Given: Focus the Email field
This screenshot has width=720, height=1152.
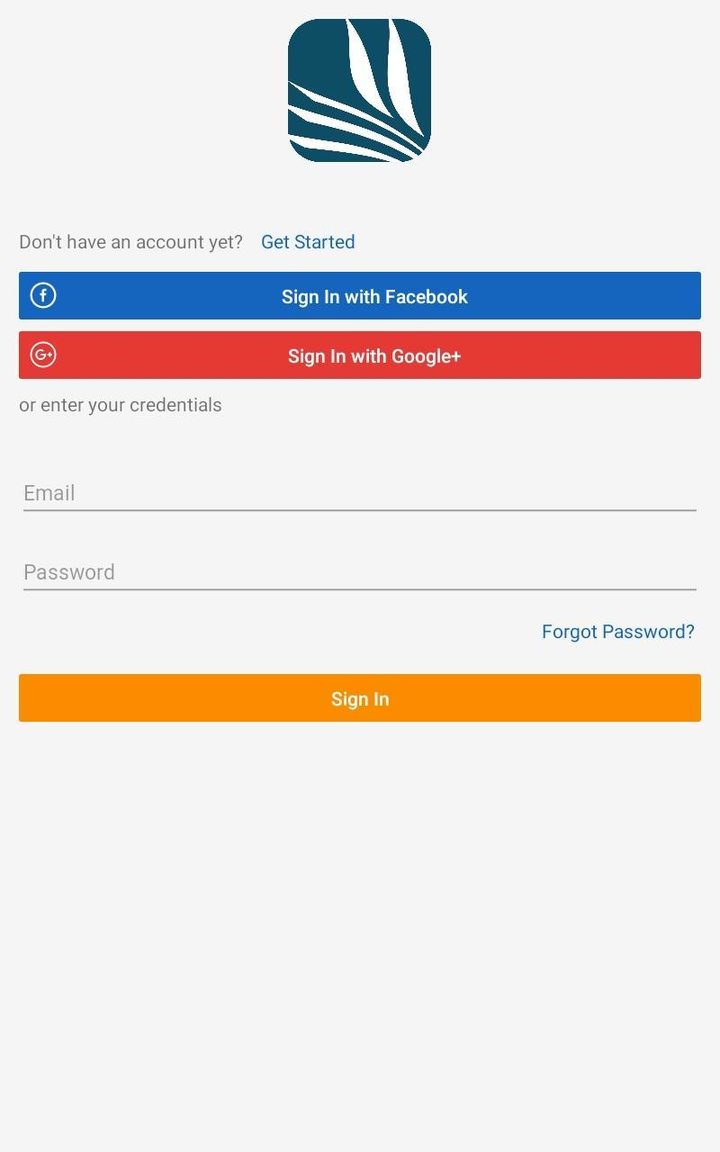Looking at the screenshot, I should point(360,493).
